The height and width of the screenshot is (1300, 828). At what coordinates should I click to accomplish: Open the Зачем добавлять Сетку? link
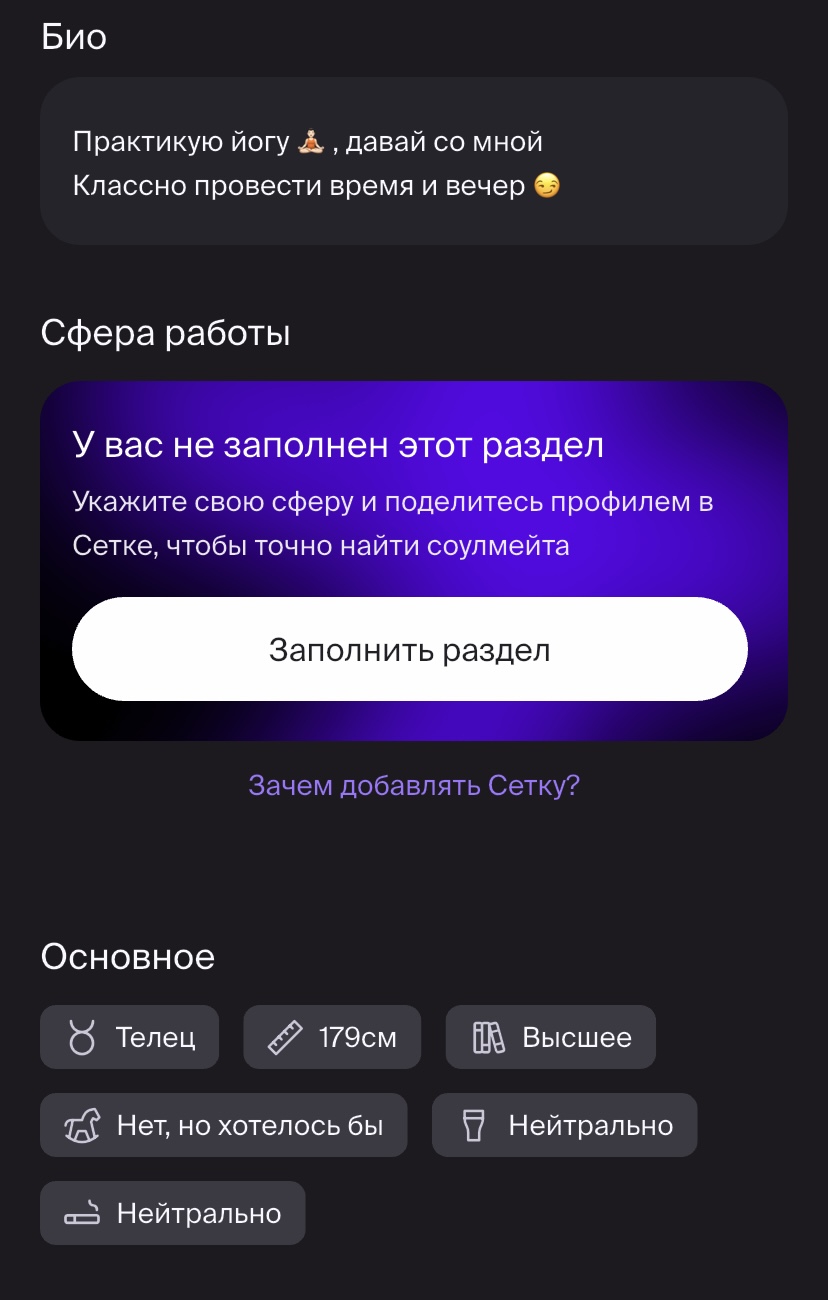click(x=414, y=785)
